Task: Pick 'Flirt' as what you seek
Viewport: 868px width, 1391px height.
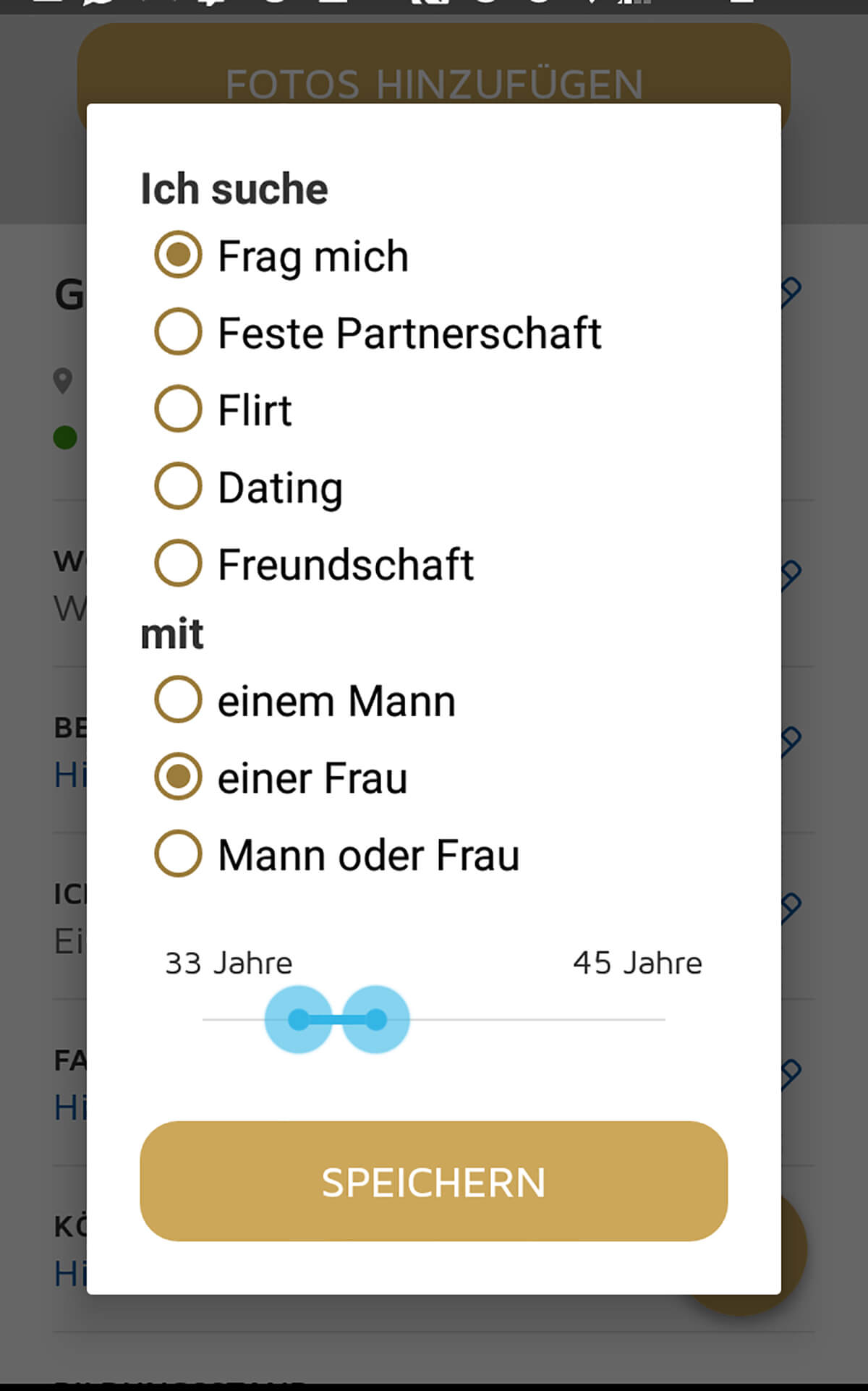Action: (178, 409)
